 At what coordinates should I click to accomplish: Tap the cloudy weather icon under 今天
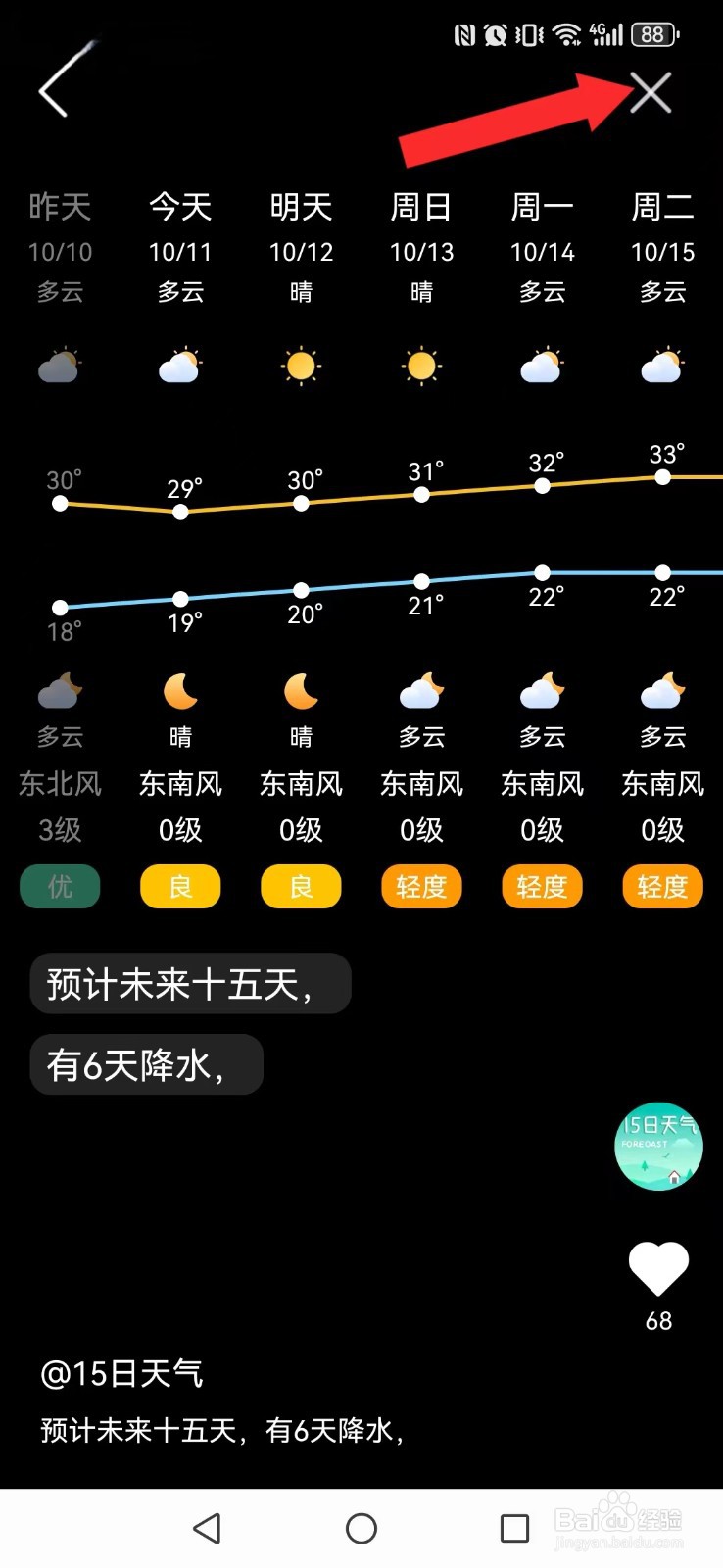click(180, 364)
